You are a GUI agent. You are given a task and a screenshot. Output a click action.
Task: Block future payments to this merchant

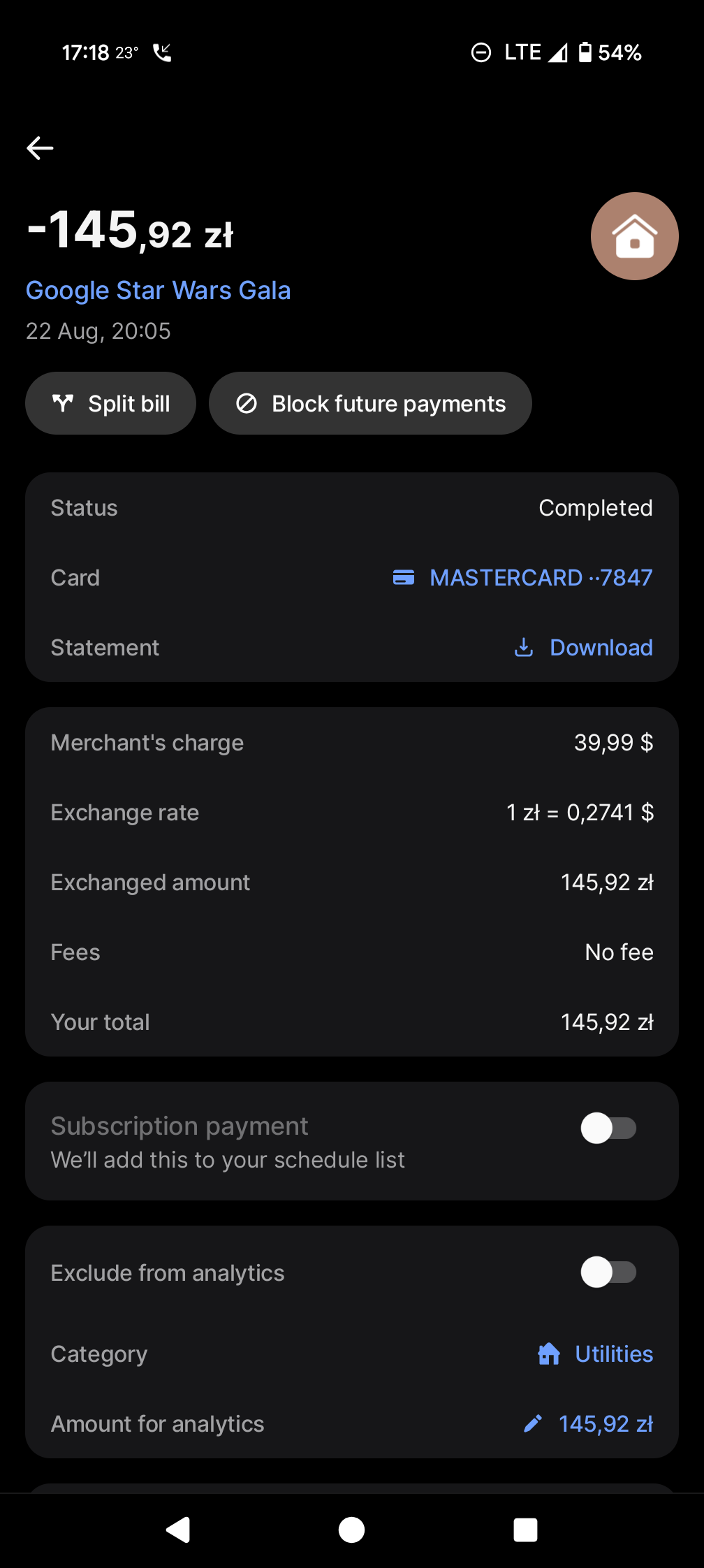coord(370,403)
